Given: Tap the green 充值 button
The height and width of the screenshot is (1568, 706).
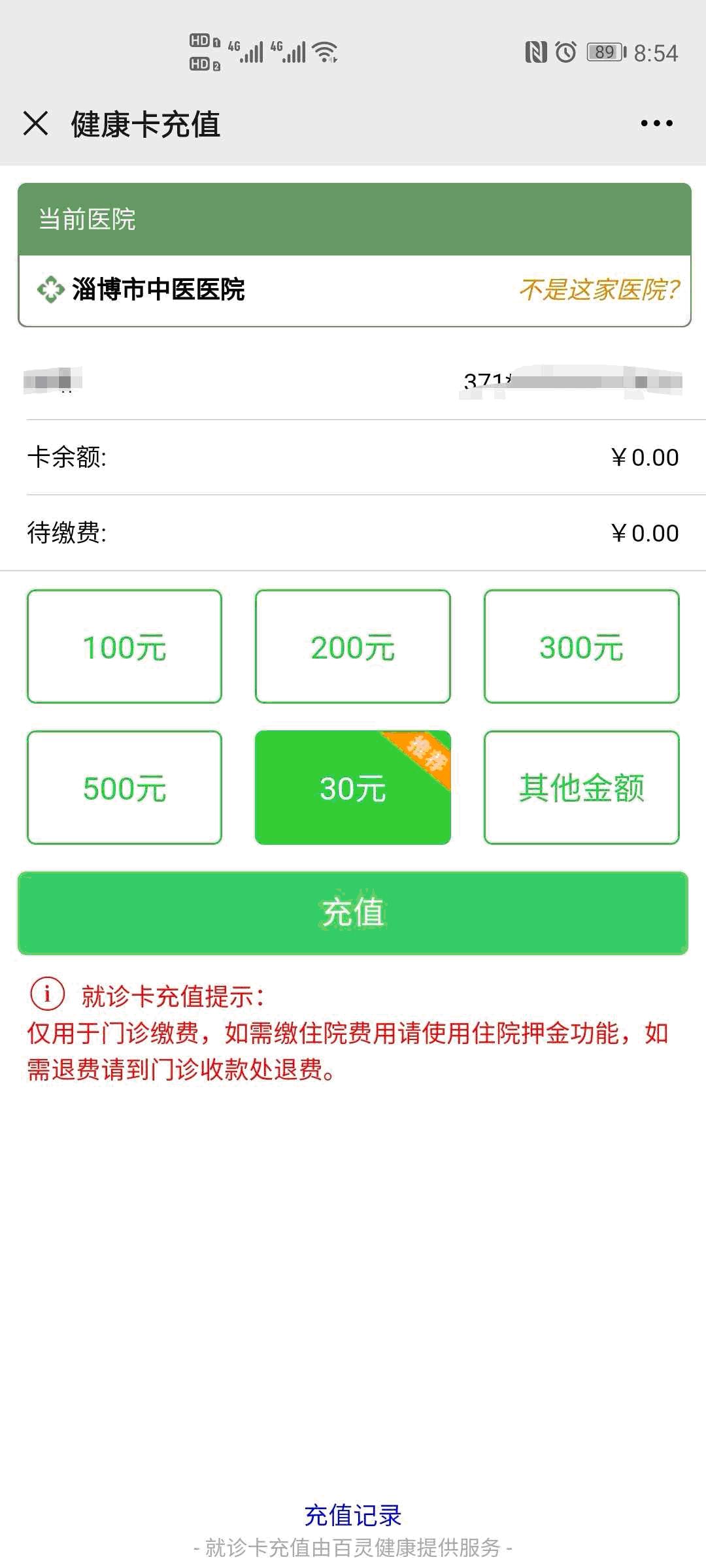Looking at the screenshot, I should [353, 913].
